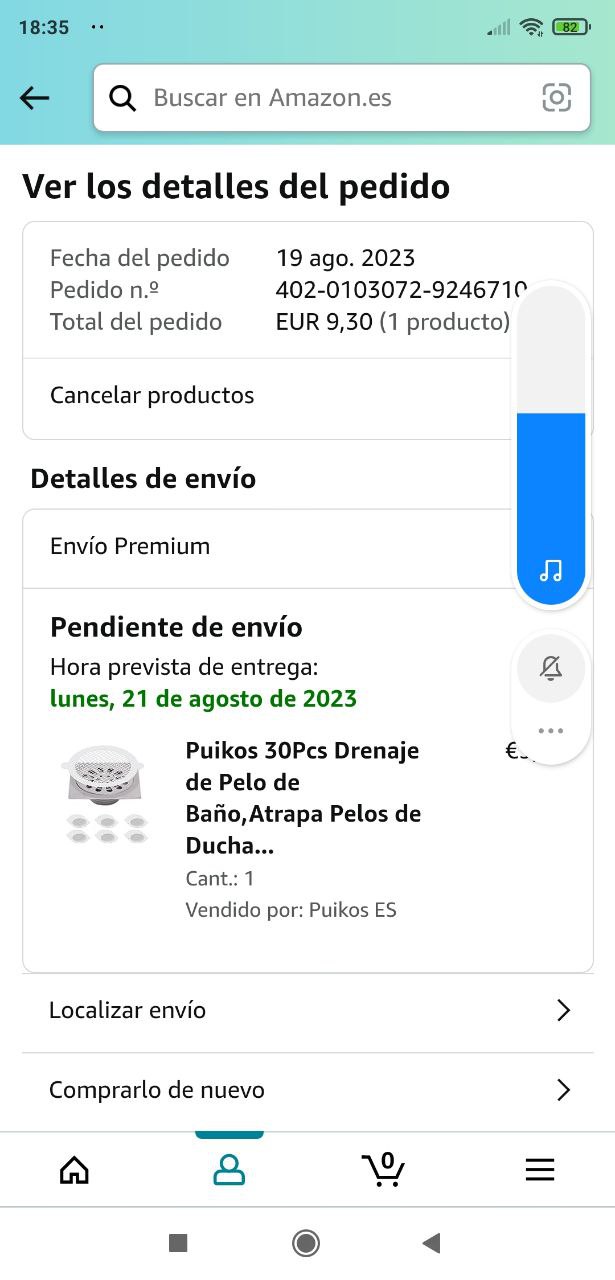615x1280 pixels.
Task: Open more volume settings dots
Action: (551, 731)
